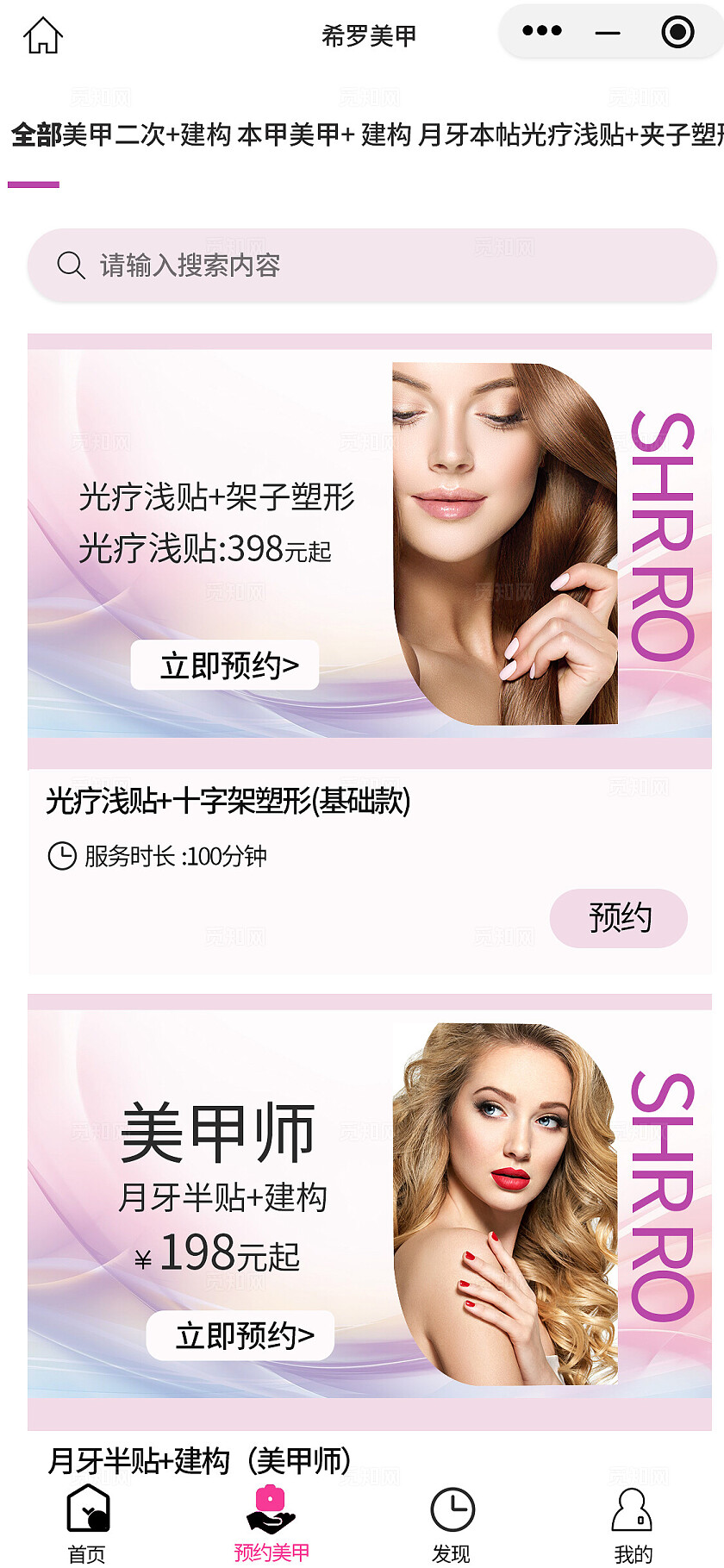This screenshot has height=1568, width=724.
Task: Open the 月牙半贴+建构（美甲师）service title
Action: coord(199,1460)
